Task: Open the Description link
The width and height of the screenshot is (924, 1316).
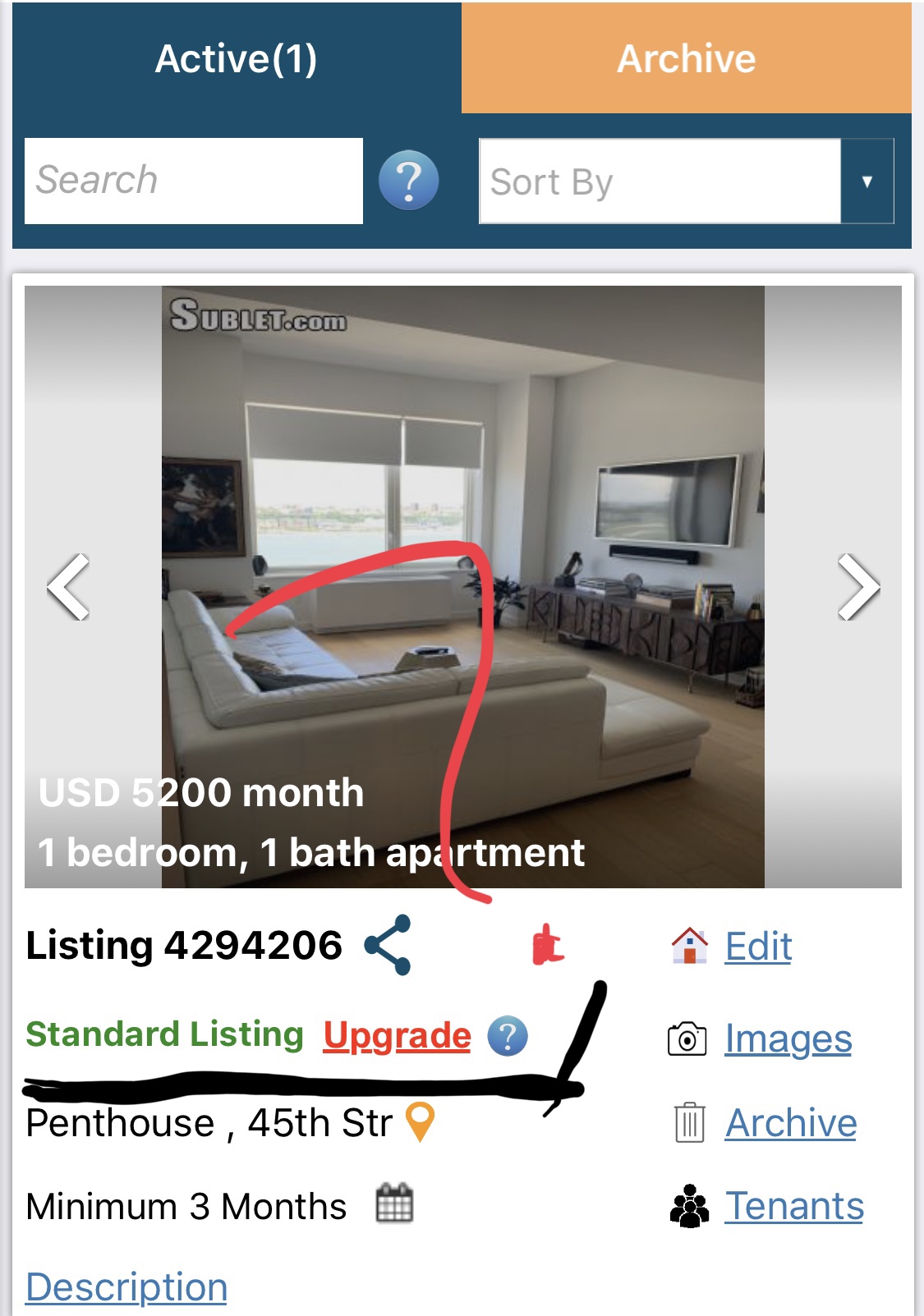Action: pos(126,1287)
